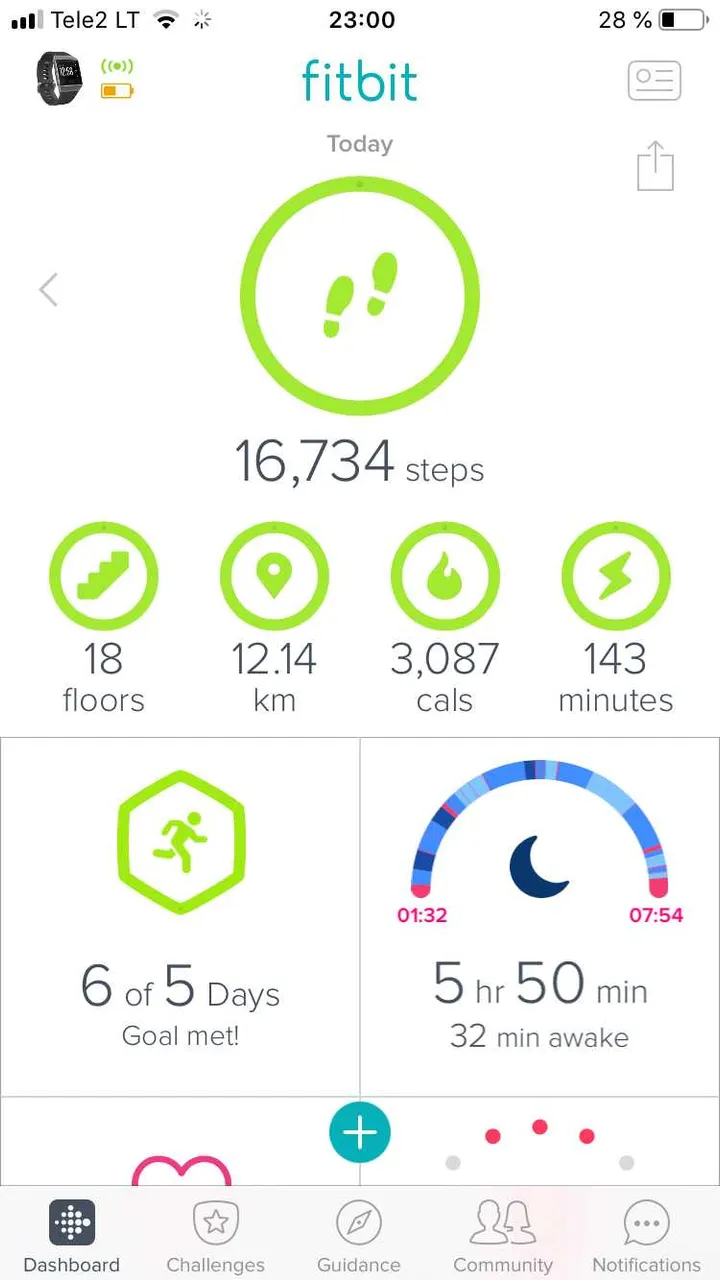720x1280 pixels.
Task: Open the account profile card icon
Action: 654,81
